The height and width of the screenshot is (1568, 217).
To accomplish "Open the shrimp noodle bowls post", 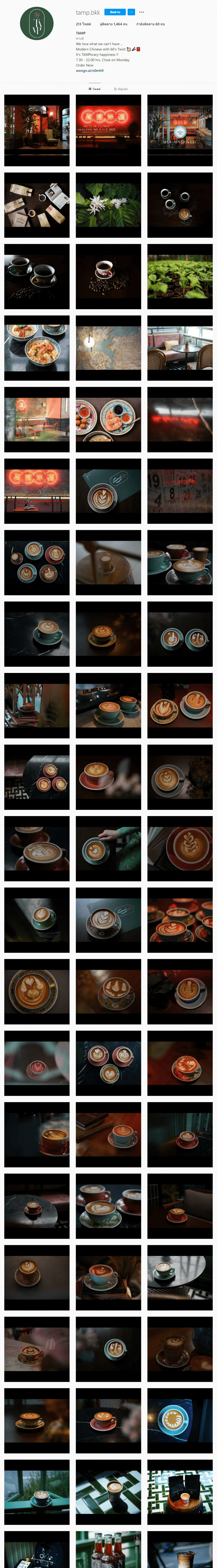I will tap(36, 348).
